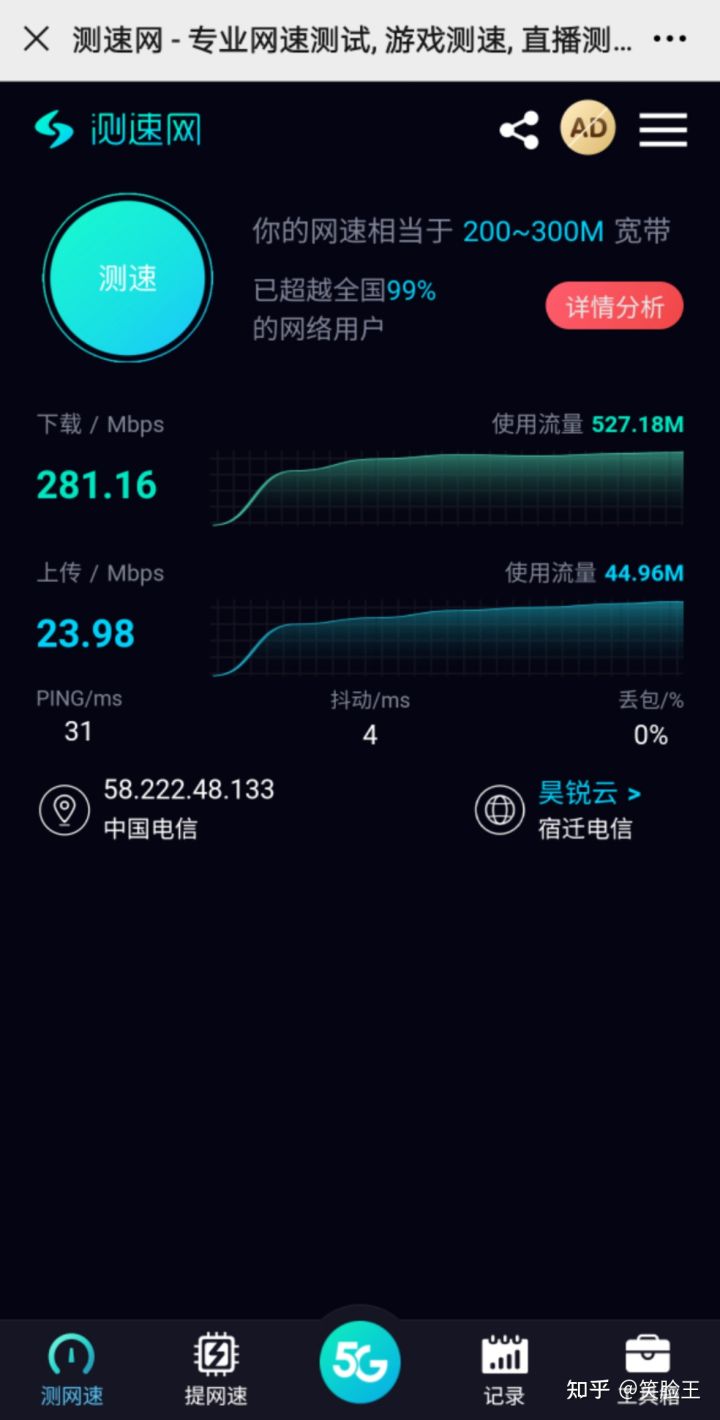
Task: View 详情分析 detailed analysis
Action: (614, 306)
